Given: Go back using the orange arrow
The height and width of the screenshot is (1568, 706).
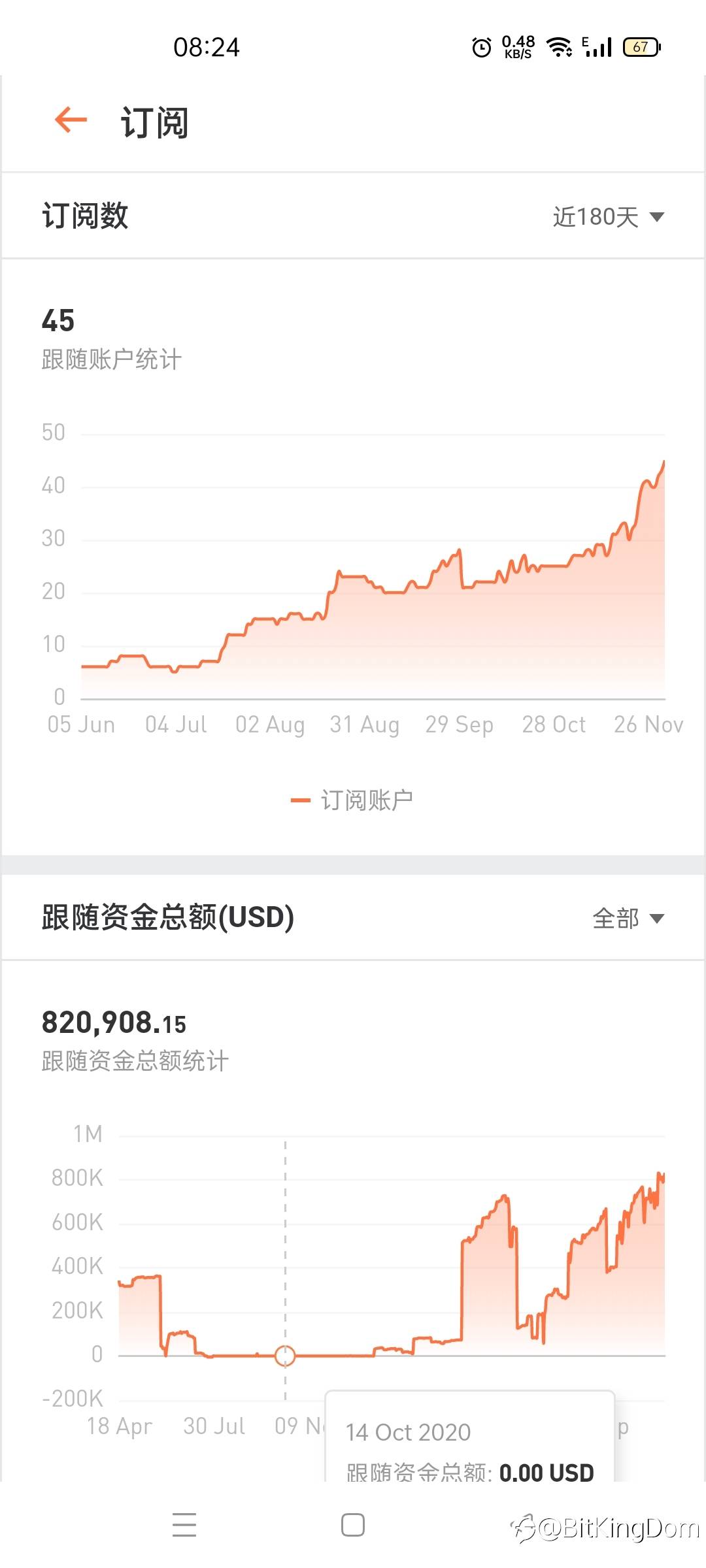Looking at the screenshot, I should click(x=71, y=120).
